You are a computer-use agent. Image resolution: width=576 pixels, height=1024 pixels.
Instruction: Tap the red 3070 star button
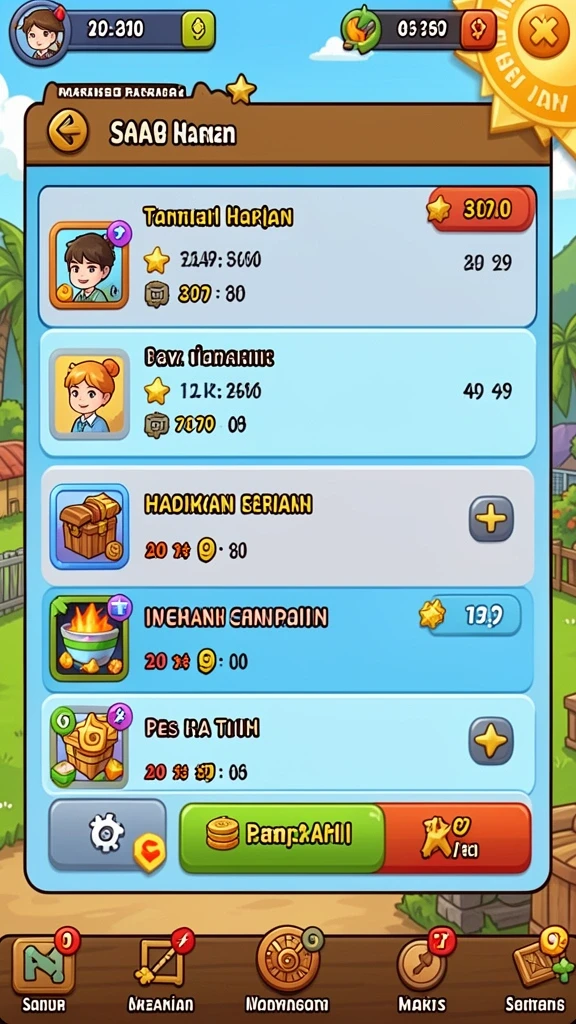coord(481,209)
